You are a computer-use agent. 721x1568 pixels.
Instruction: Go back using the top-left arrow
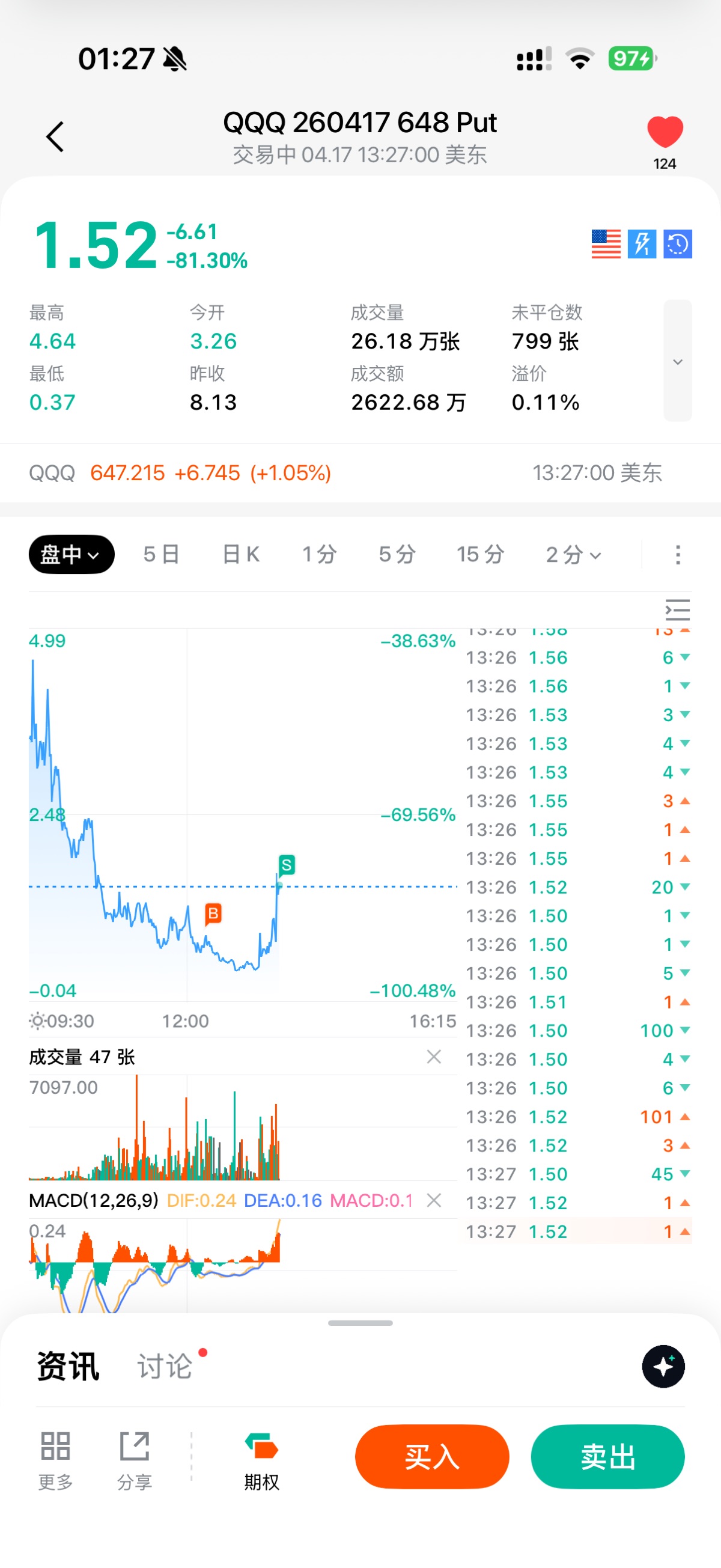tap(55, 136)
